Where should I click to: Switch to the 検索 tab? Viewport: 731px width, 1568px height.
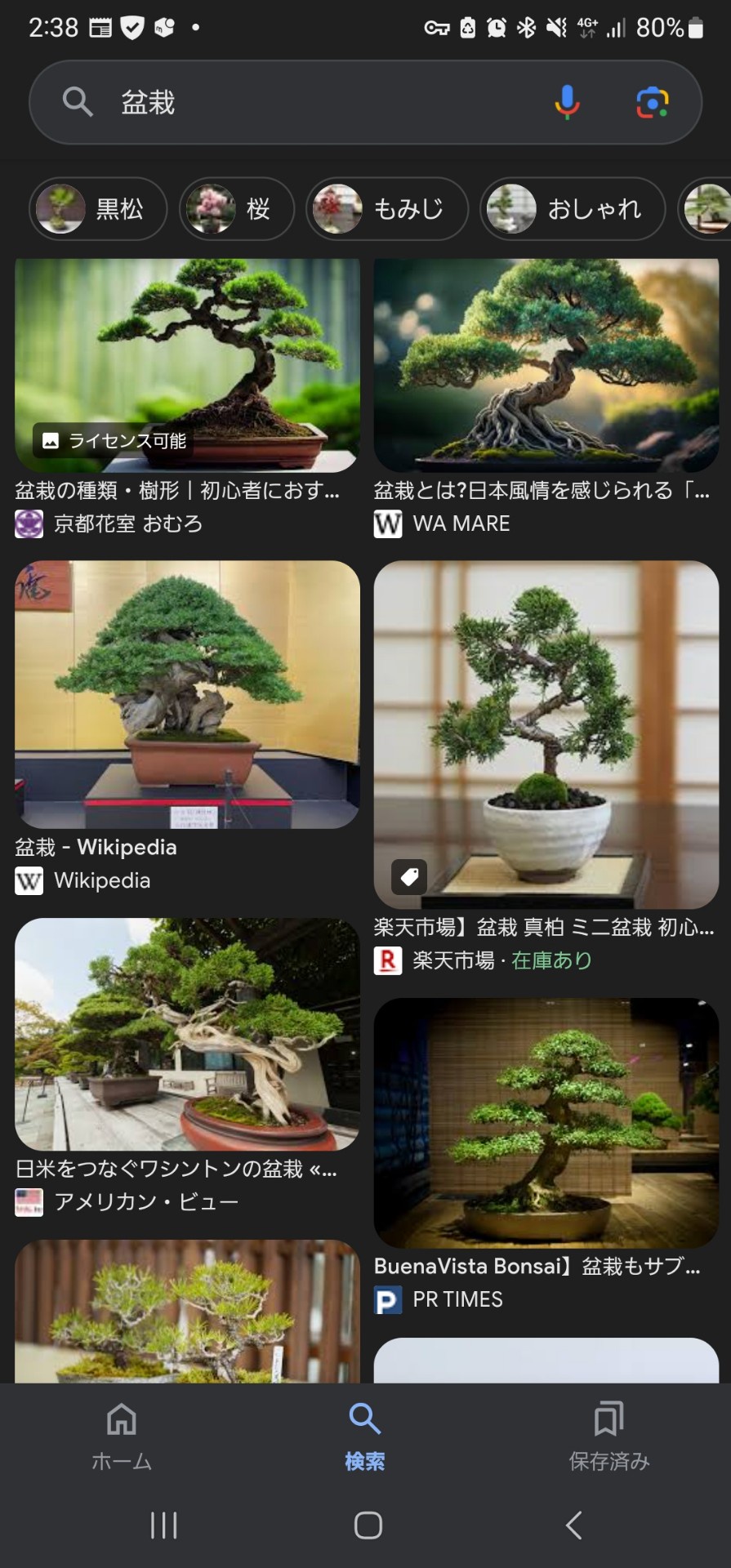pos(364,1436)
